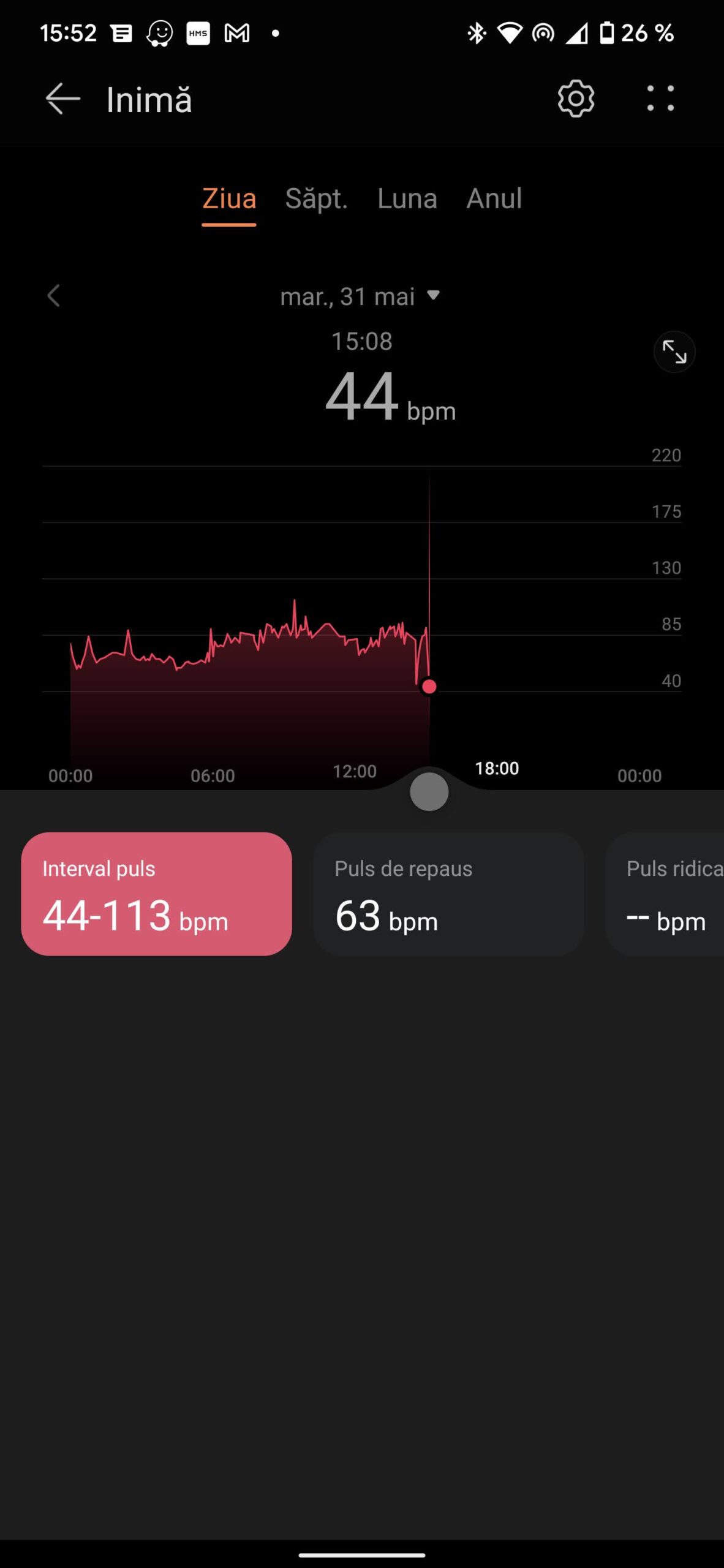Open heart rate settings gear
Screen dimensions: 724x1568
tap(575, 99)
